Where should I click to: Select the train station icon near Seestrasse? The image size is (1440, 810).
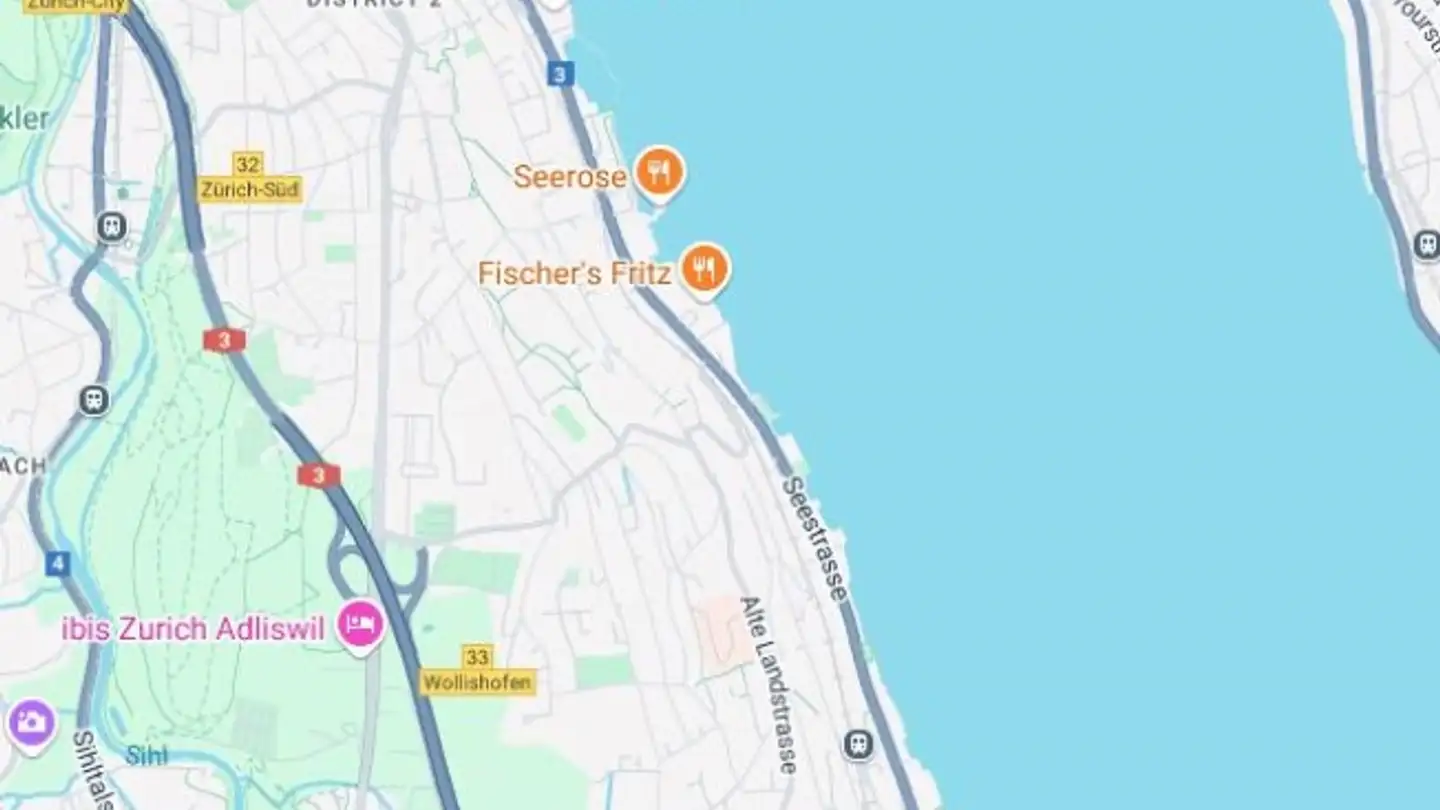click(x=858, y=744)
